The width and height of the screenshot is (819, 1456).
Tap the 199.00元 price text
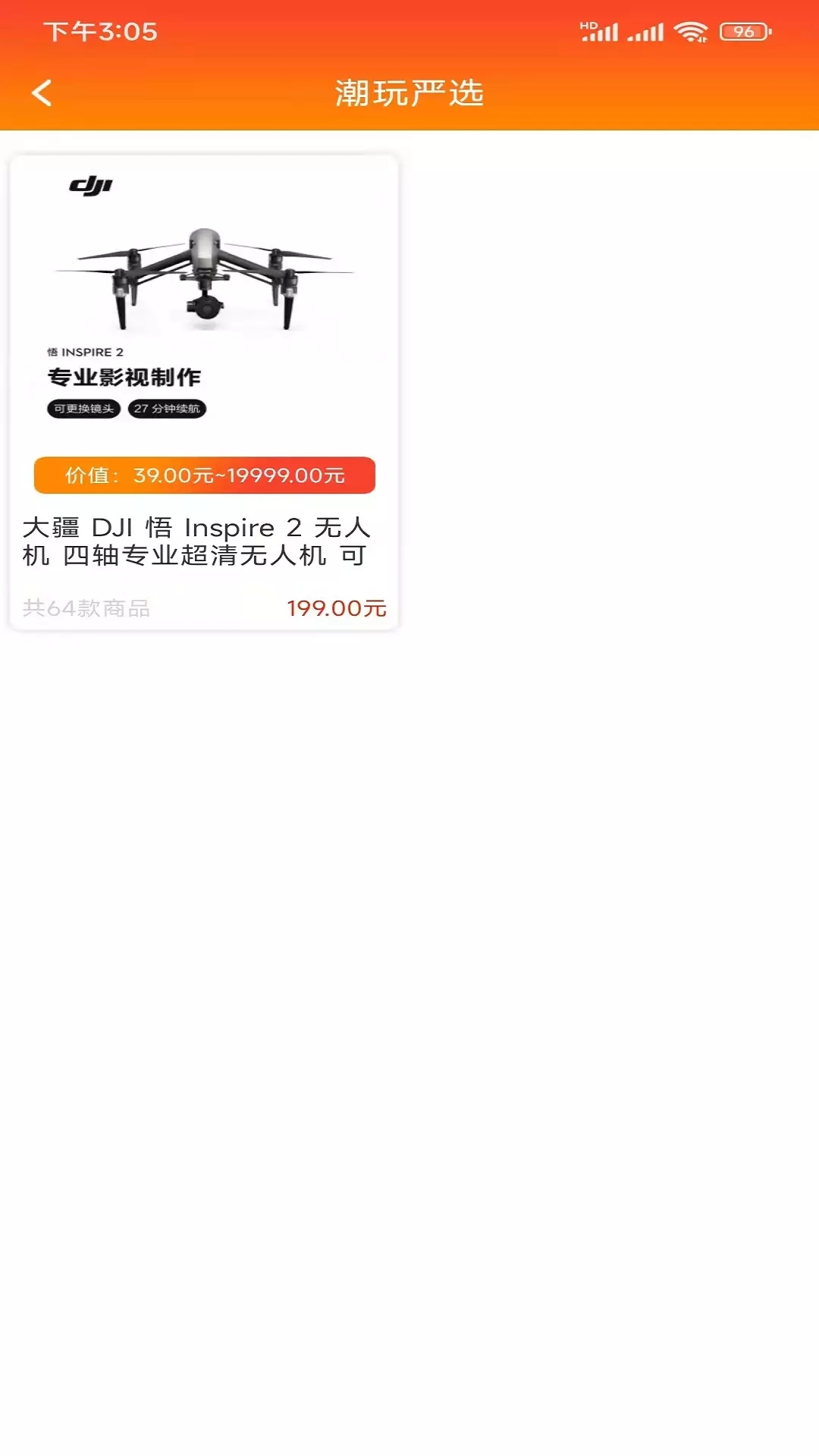[337, 607]
